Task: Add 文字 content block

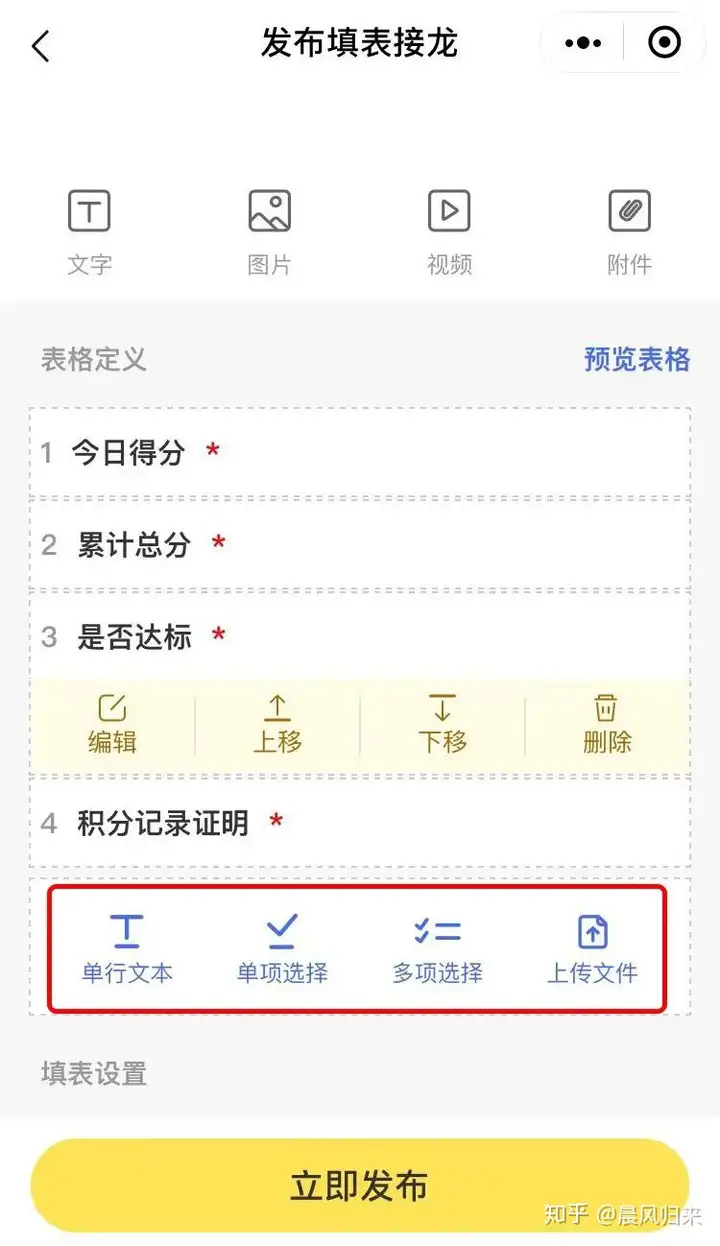Action: (89, 232)
